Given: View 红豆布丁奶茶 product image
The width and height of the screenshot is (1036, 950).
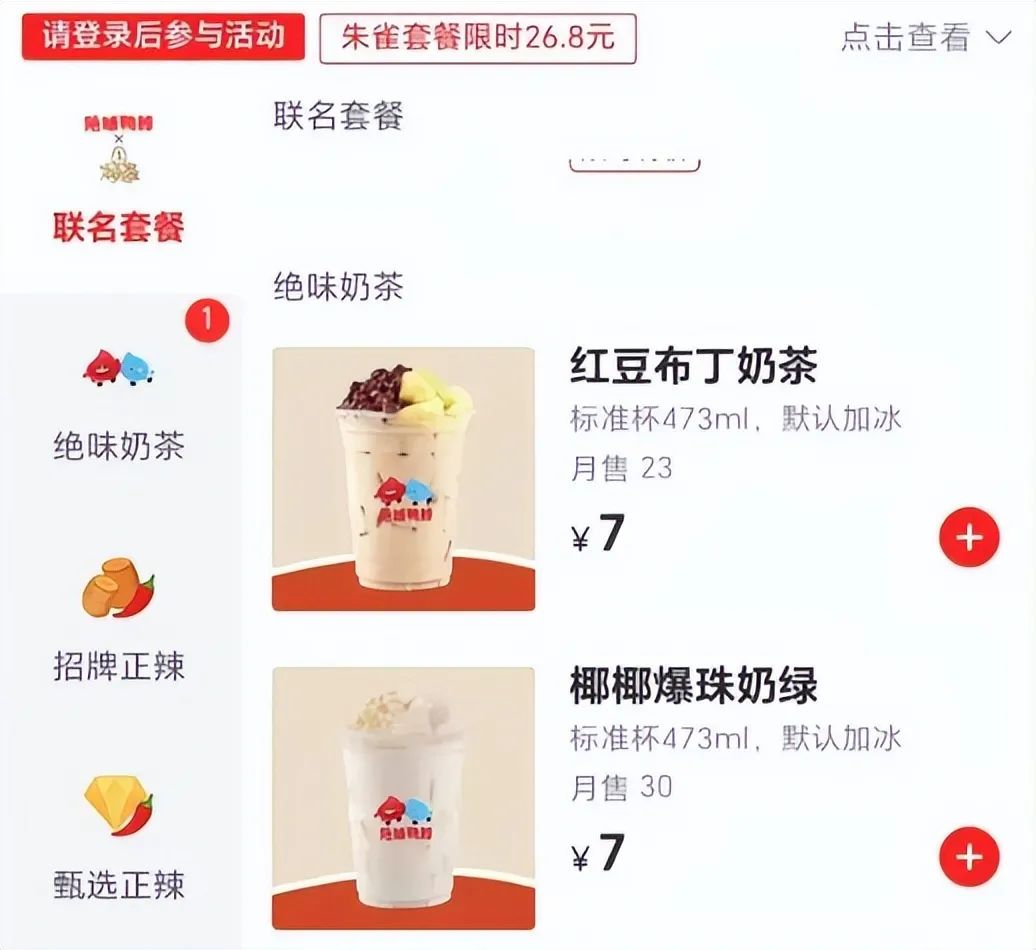Looking at the screenshot, I should 403,479.
